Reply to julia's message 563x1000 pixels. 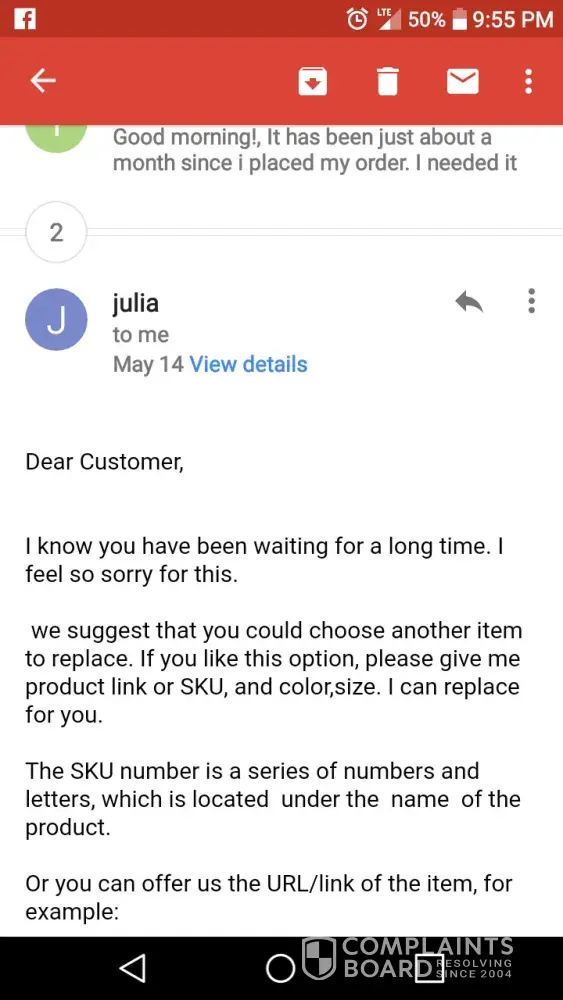tap(469, 302)
